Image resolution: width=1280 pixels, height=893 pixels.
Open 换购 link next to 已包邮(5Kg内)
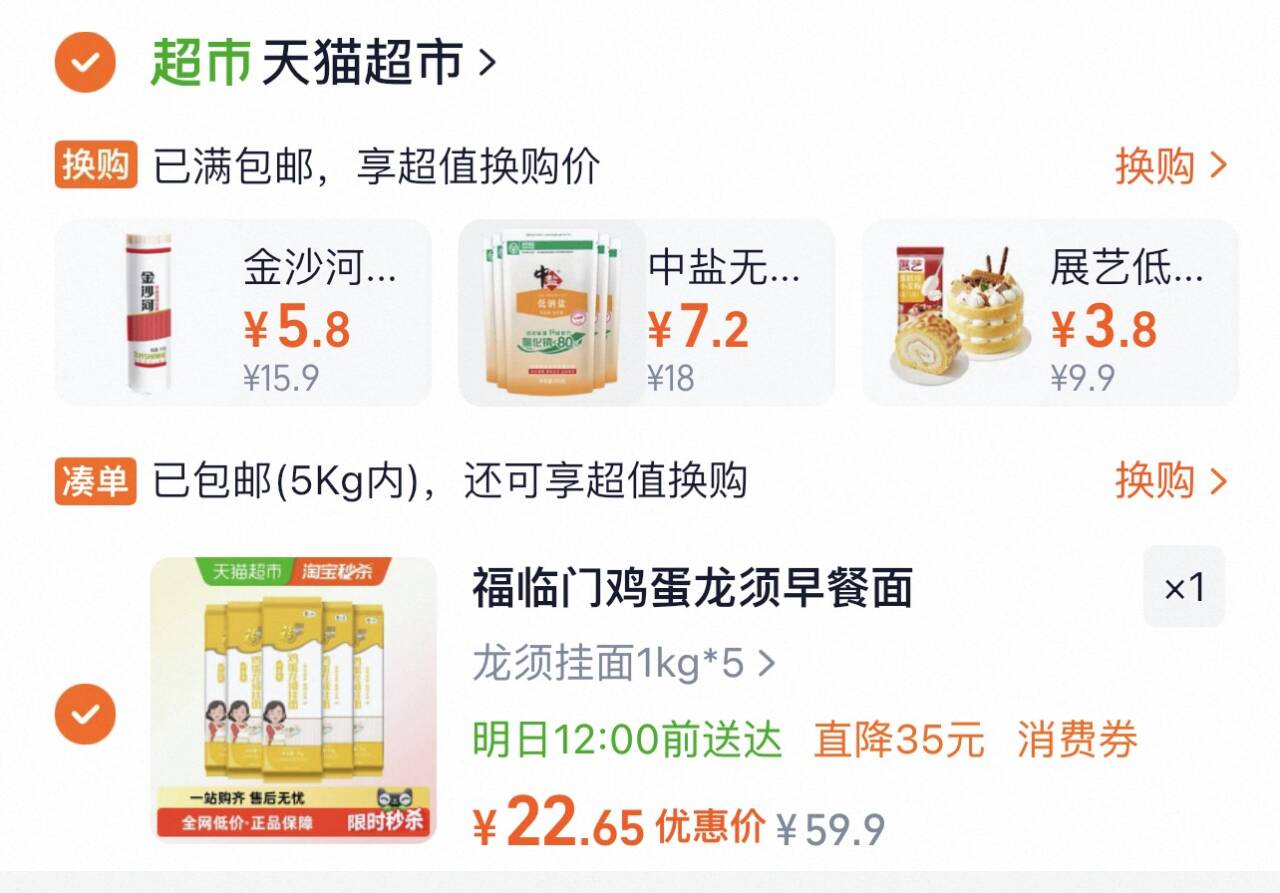(x=1170, y=481)
